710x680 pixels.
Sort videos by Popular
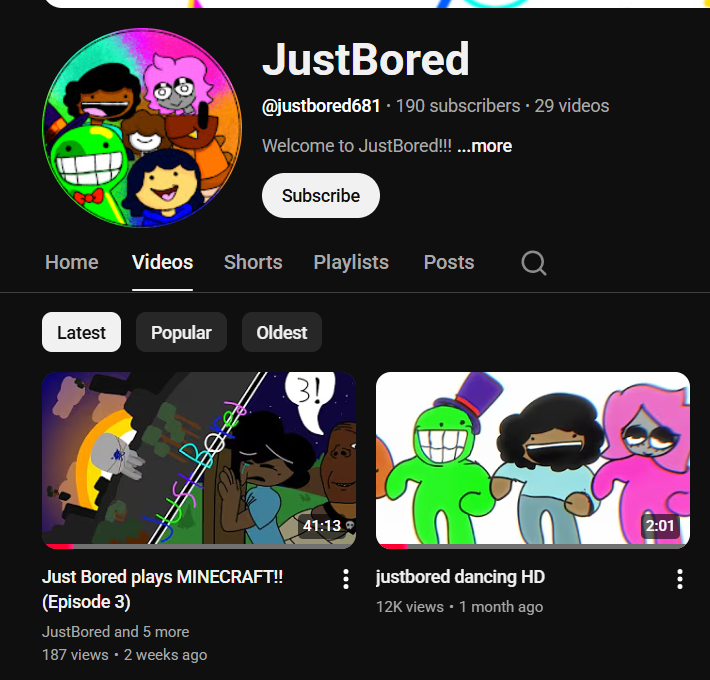pyautogui.click(x=181, y=333)
